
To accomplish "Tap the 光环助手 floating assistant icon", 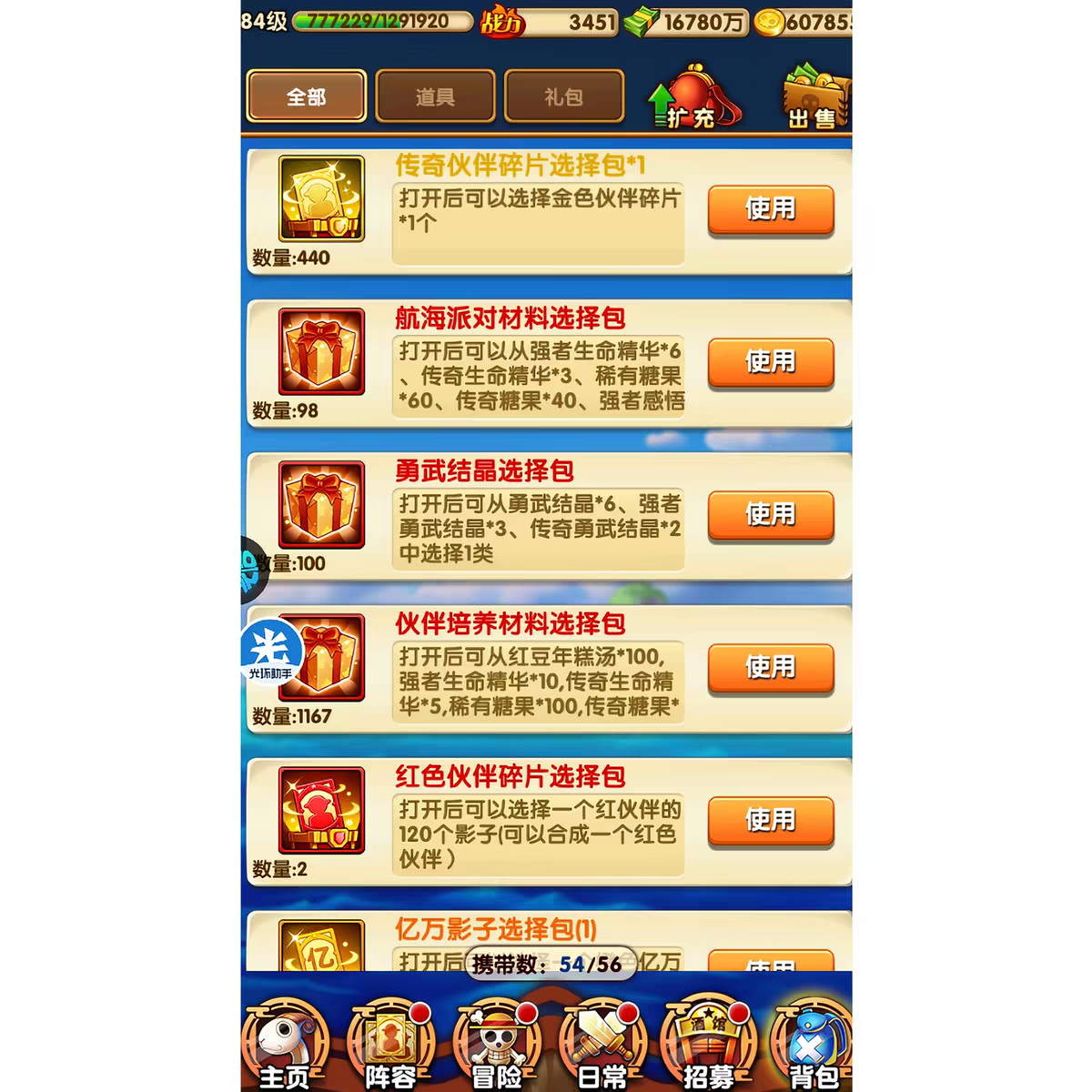I will tap(271, 651).
